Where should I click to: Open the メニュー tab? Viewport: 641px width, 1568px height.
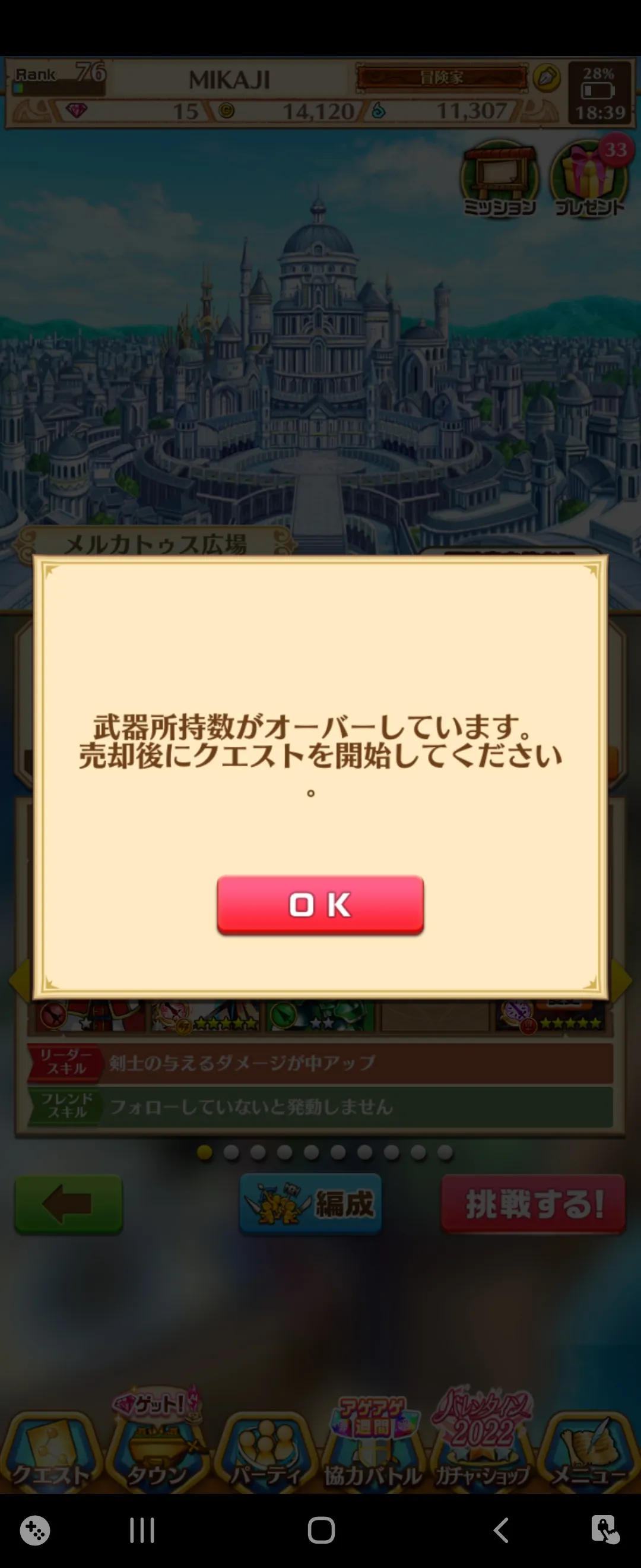[x=588, y=1453]
